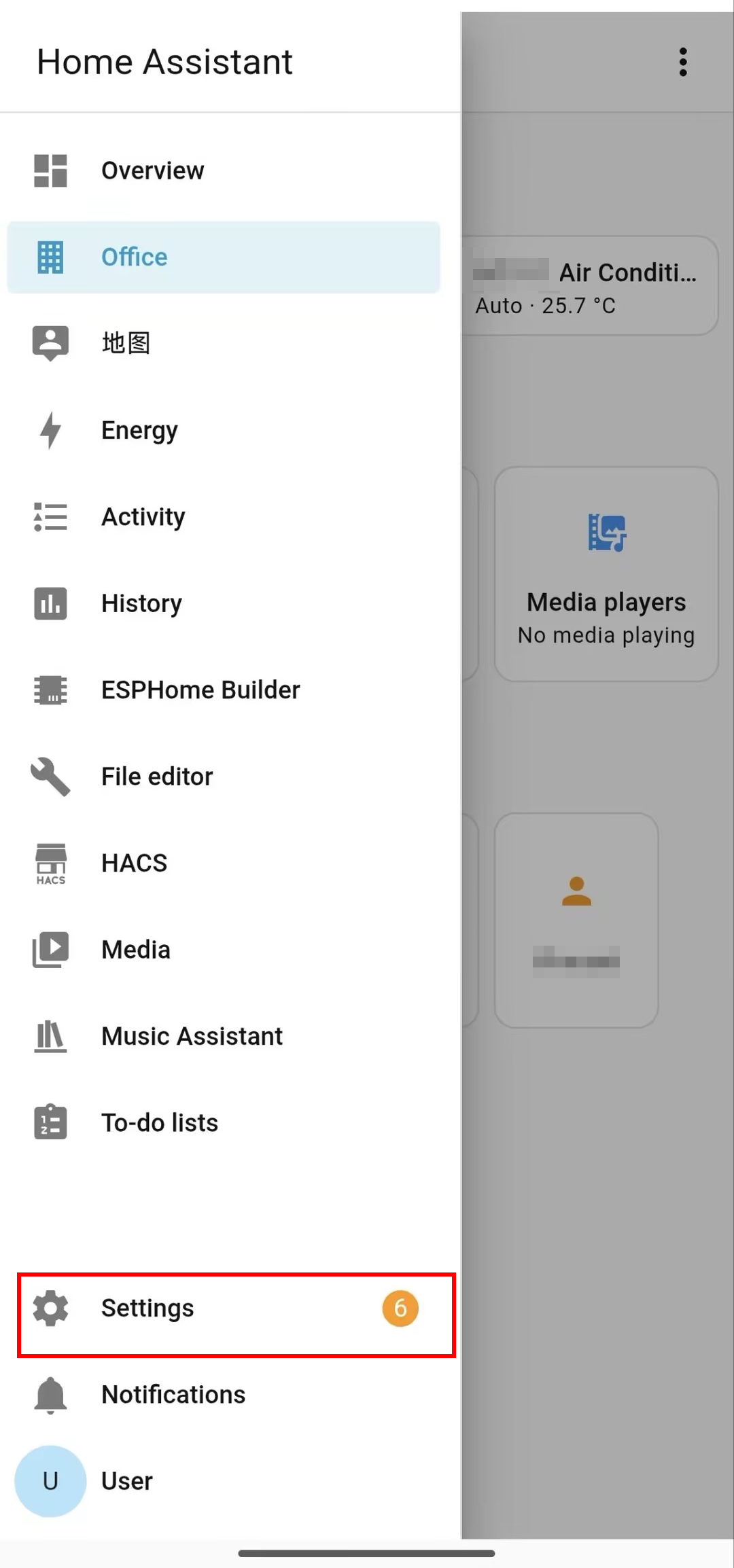
Task: Open Music Assistant
Action: point(192,1036)
